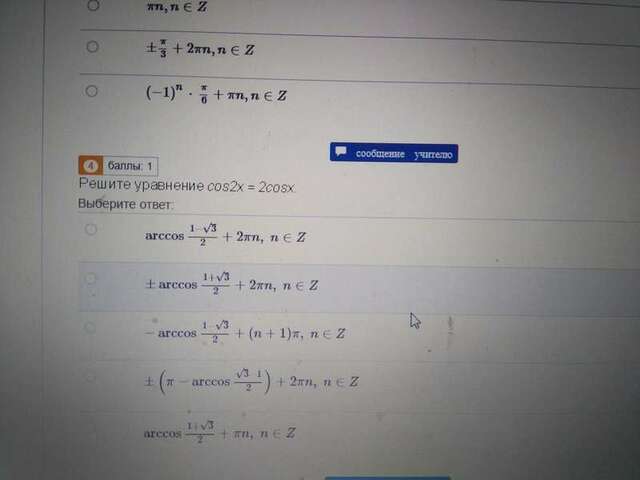This screenshot has width=640, height=480.
Task: Open the 'сообщение учителю' button
Action: [394, 153]
